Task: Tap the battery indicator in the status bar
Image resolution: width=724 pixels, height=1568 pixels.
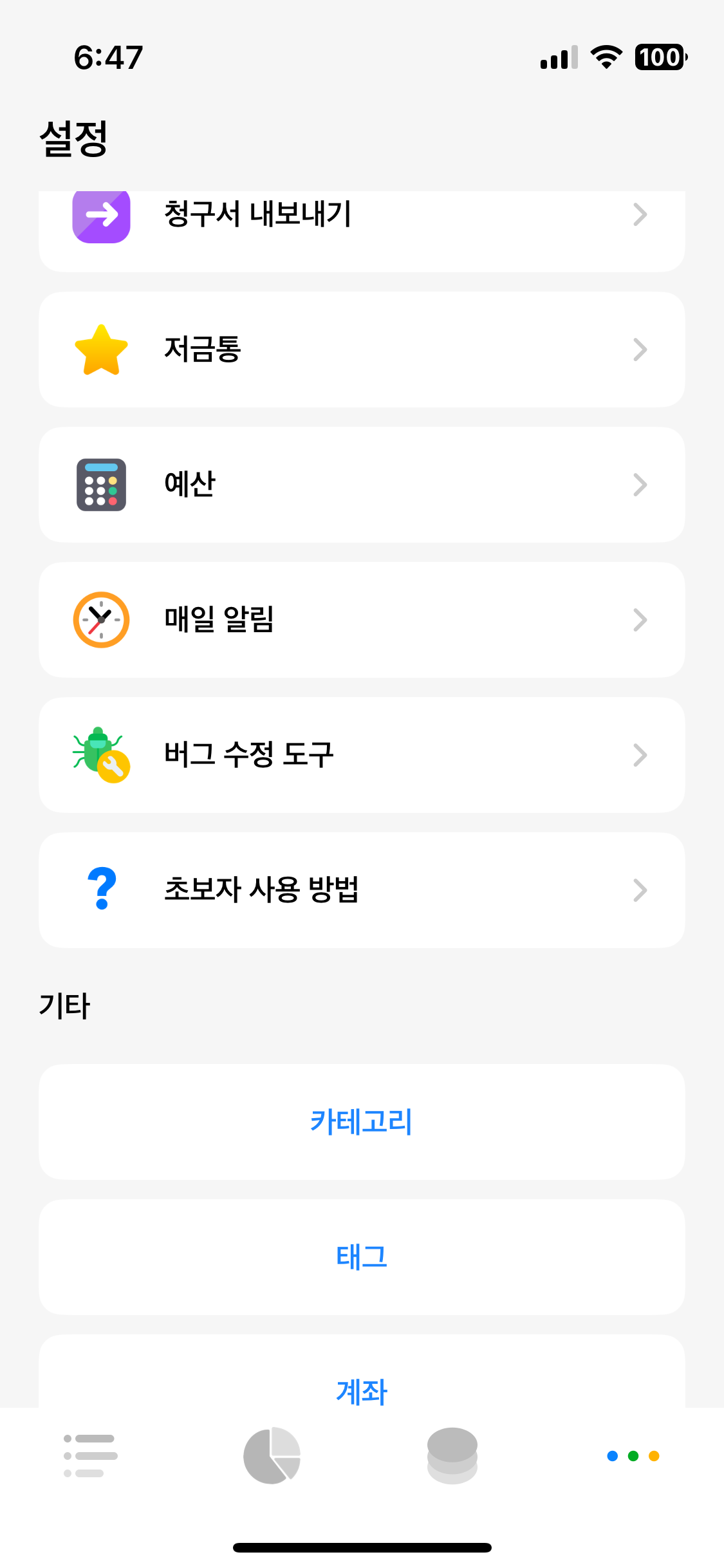Action: 660,58
